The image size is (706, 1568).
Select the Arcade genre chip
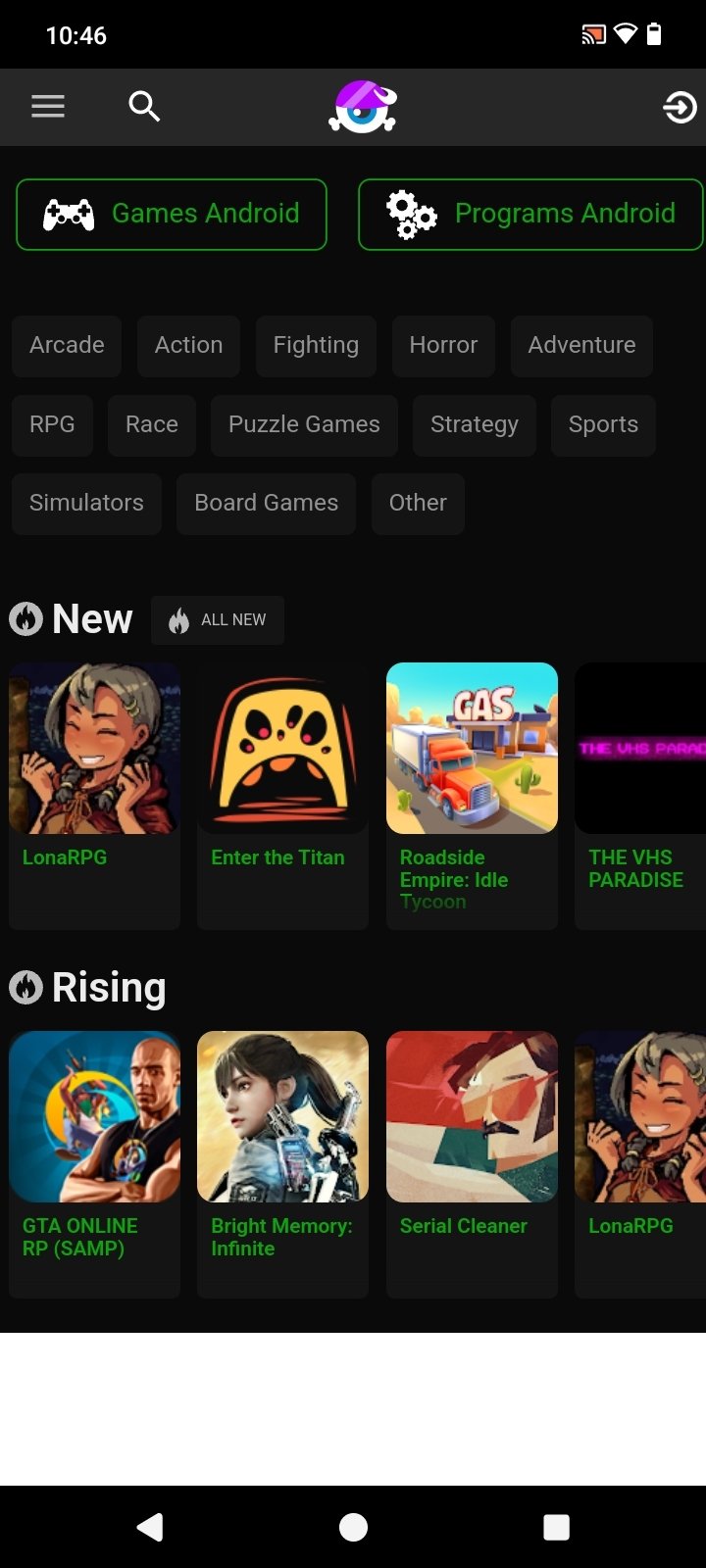click(67, 345)
